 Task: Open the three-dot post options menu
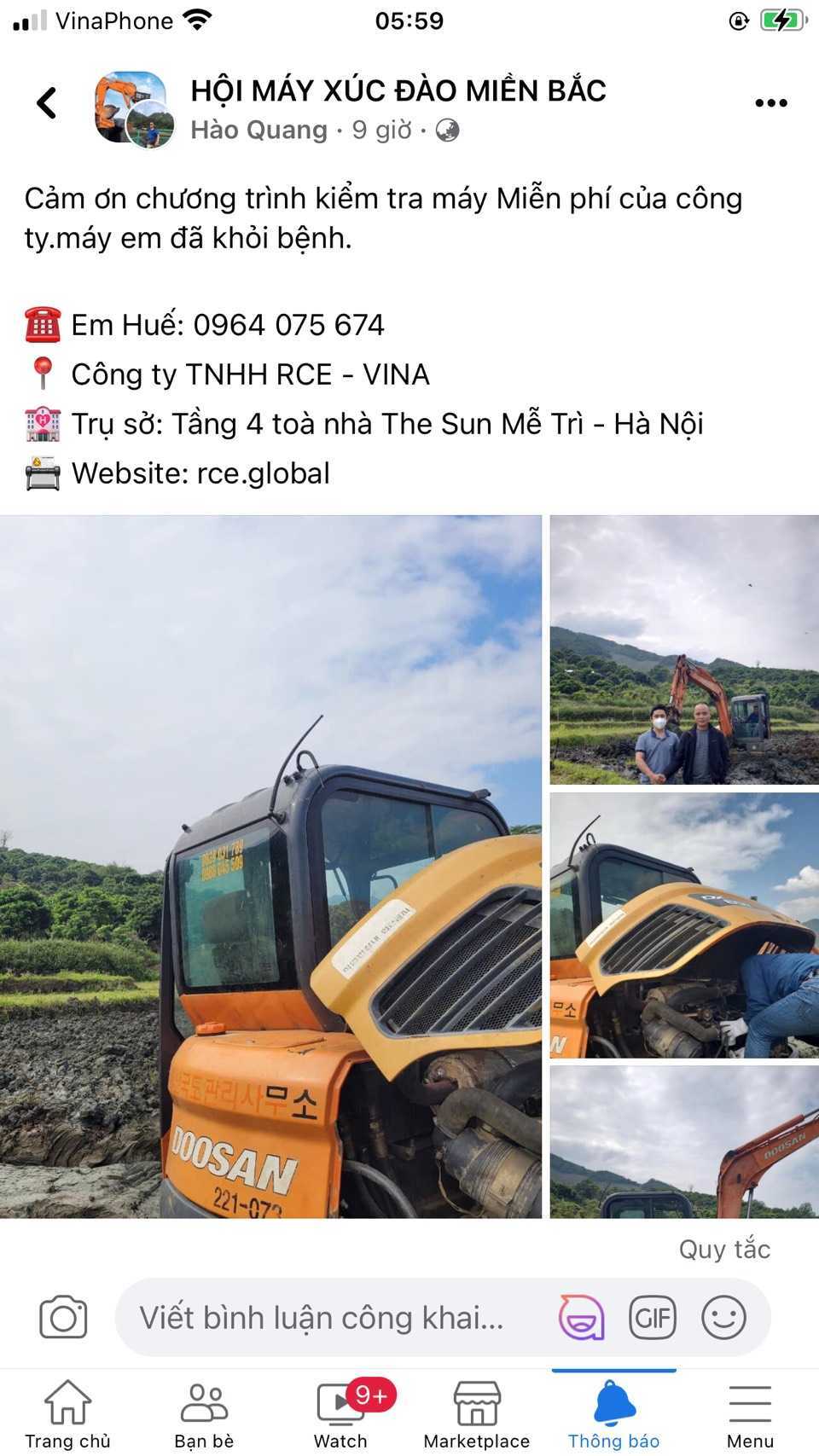[771, 103]
